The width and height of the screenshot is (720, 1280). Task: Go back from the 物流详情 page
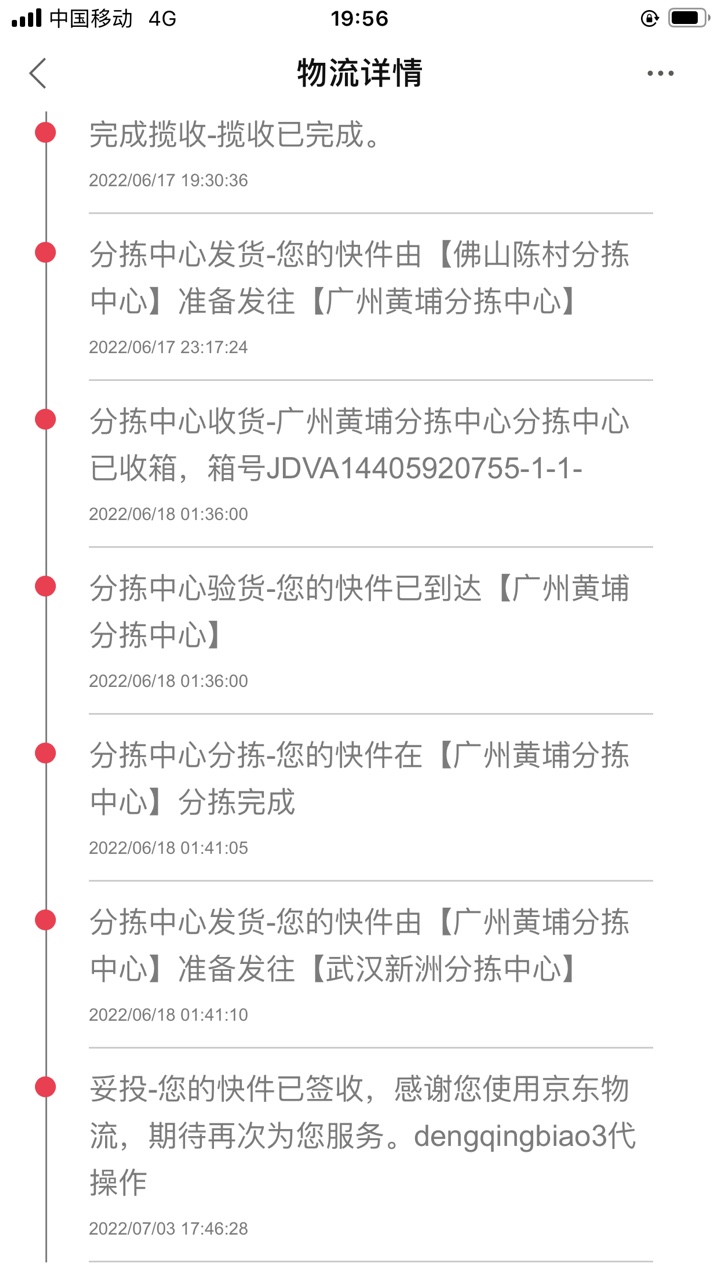pyautogui.click(x=38, y=73)
